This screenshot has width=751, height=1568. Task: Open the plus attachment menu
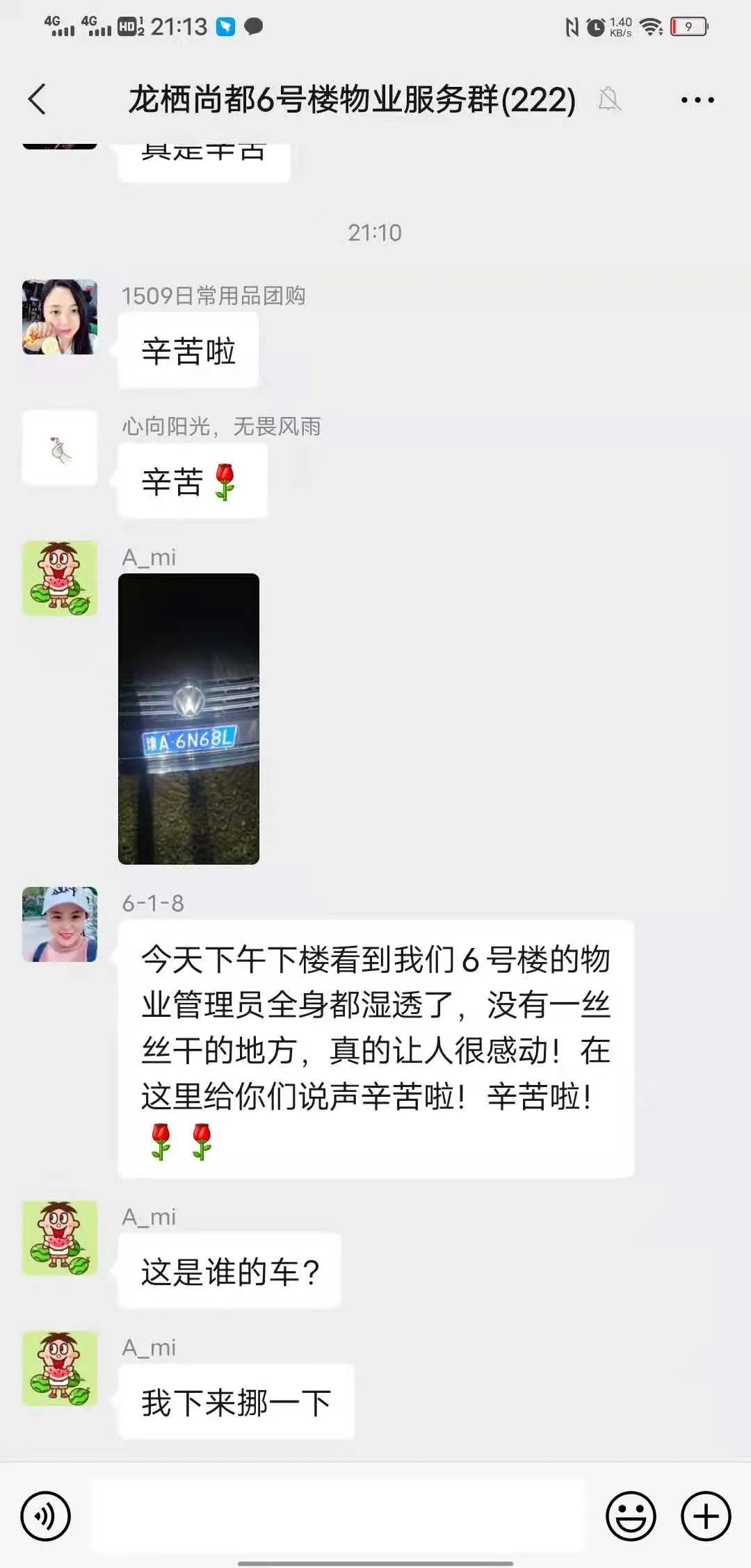pyautogui.click(x=705, y=1515)
